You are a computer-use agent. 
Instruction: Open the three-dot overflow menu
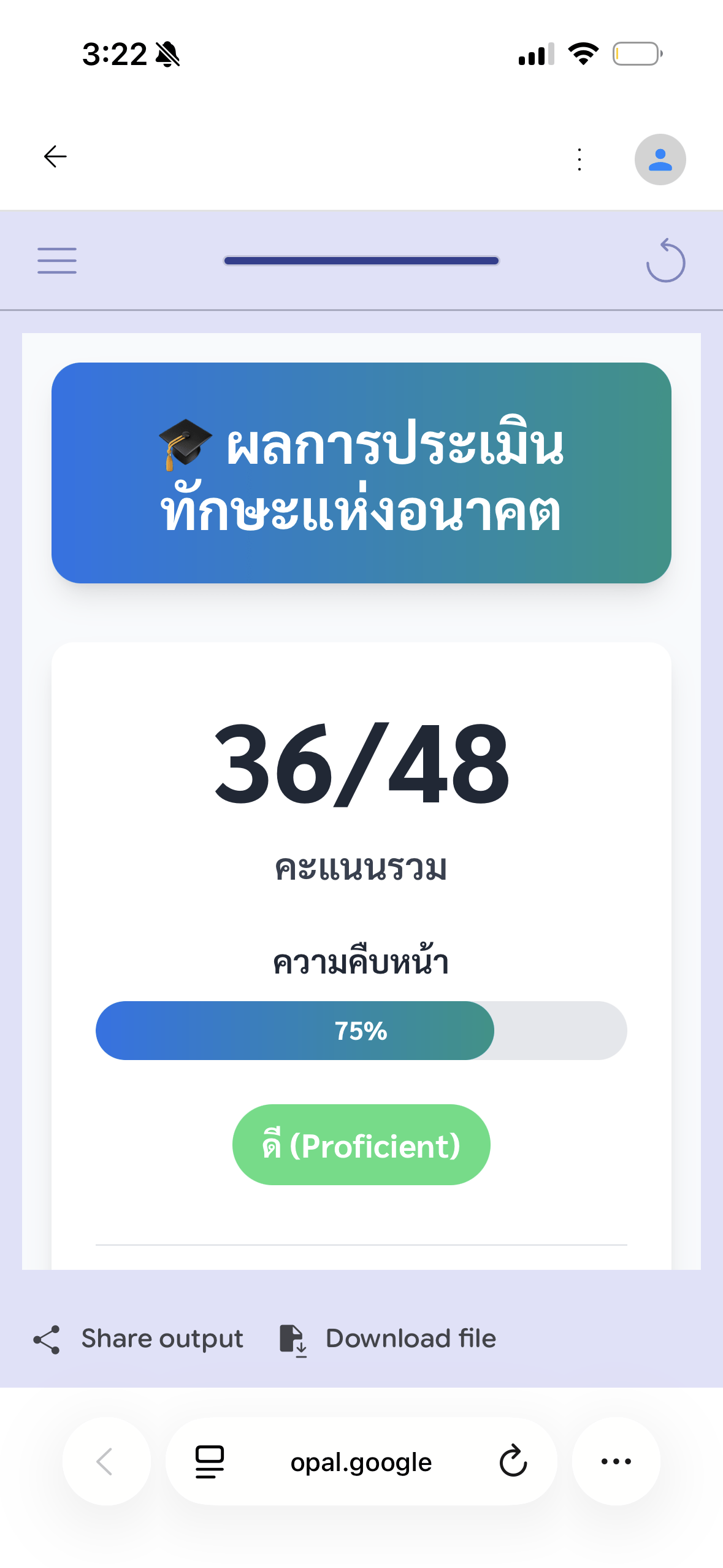point(580,159)
